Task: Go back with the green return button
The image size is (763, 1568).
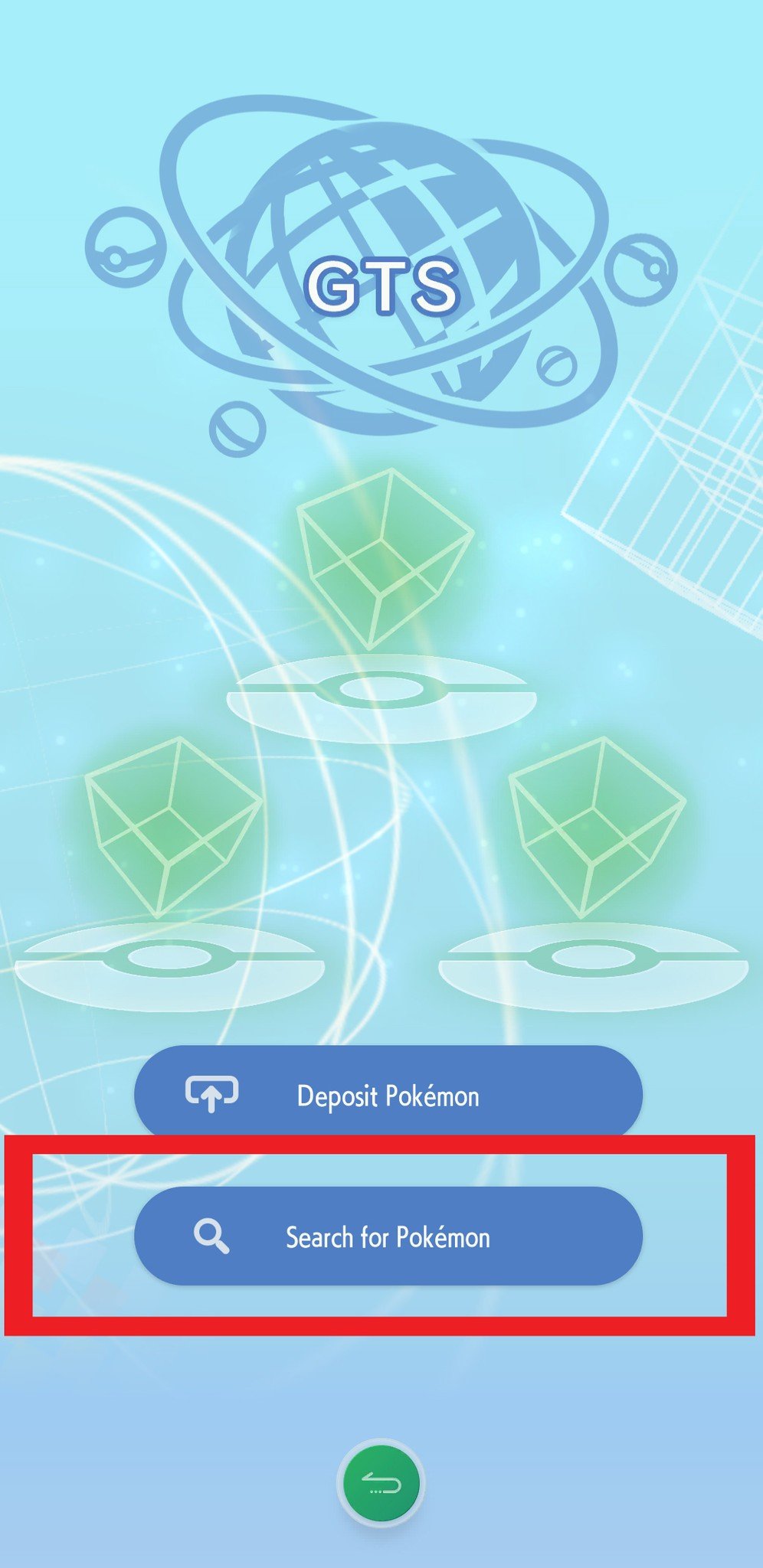Action: coord(381,1484)
